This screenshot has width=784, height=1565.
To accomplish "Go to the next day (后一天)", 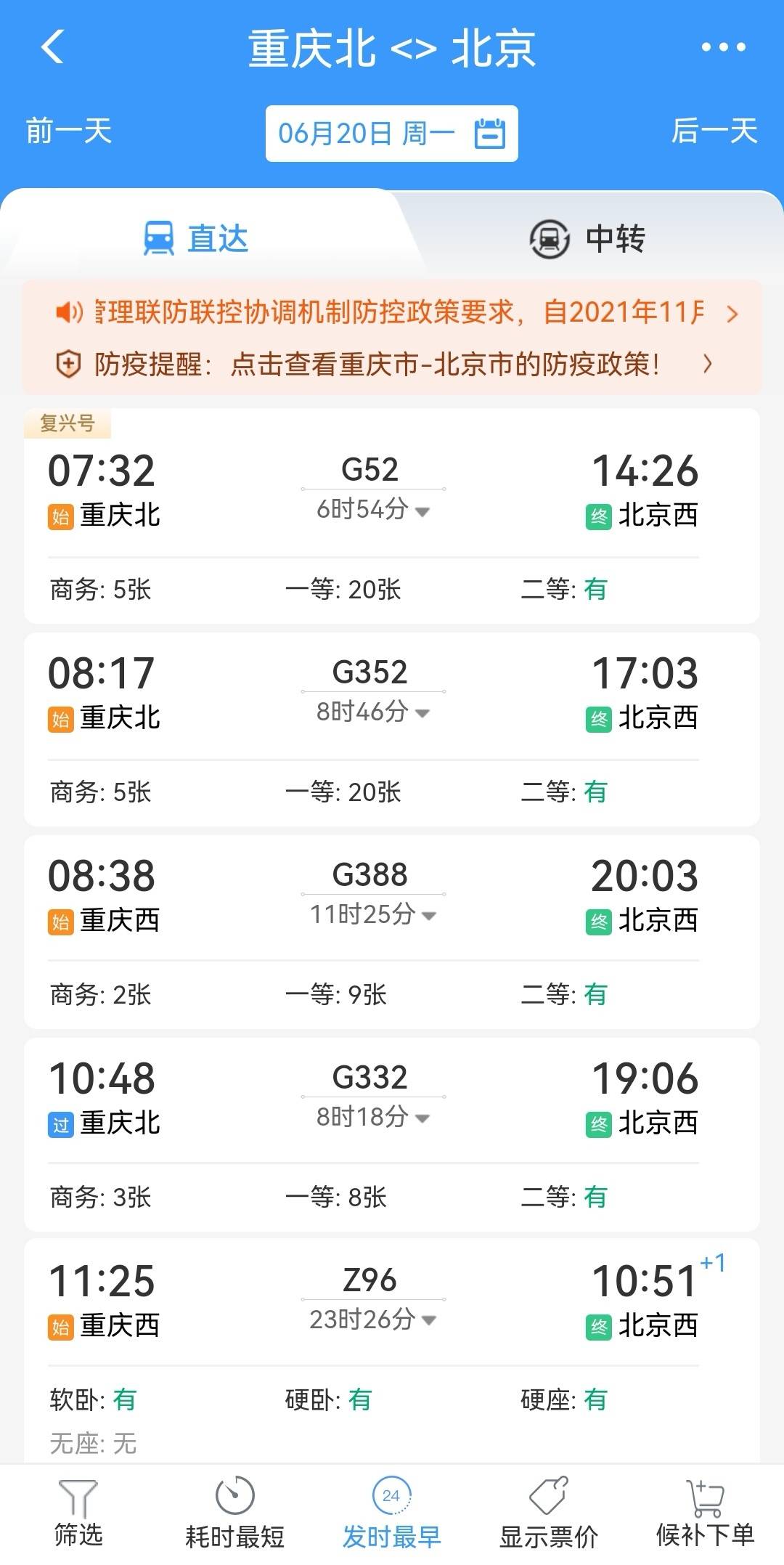I will 714,131.
